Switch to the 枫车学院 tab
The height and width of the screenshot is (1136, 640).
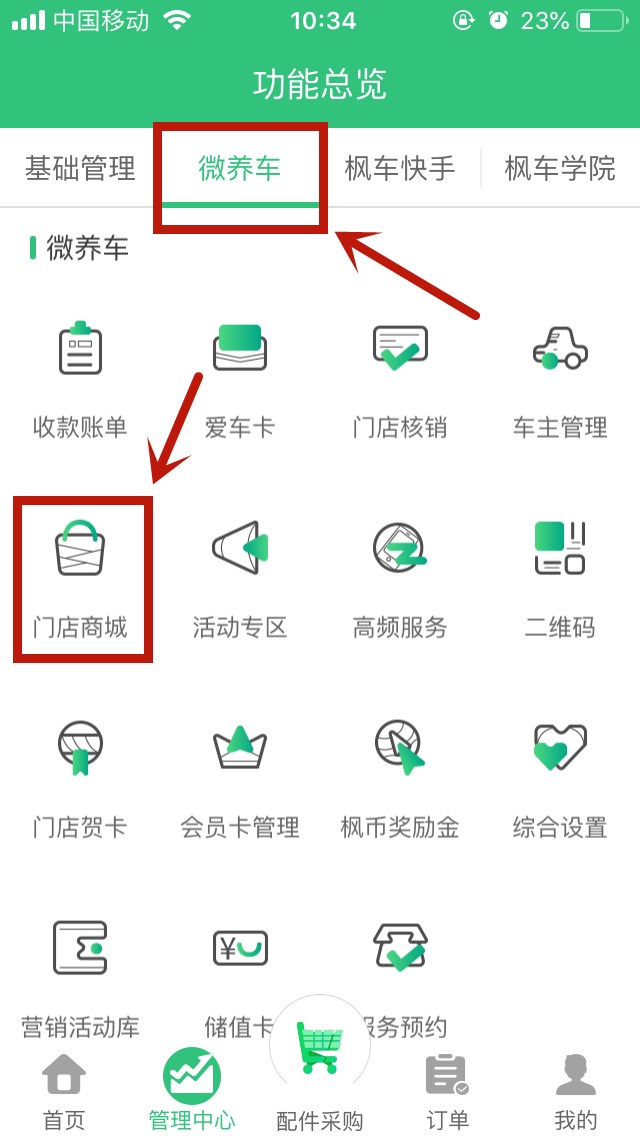560,168
